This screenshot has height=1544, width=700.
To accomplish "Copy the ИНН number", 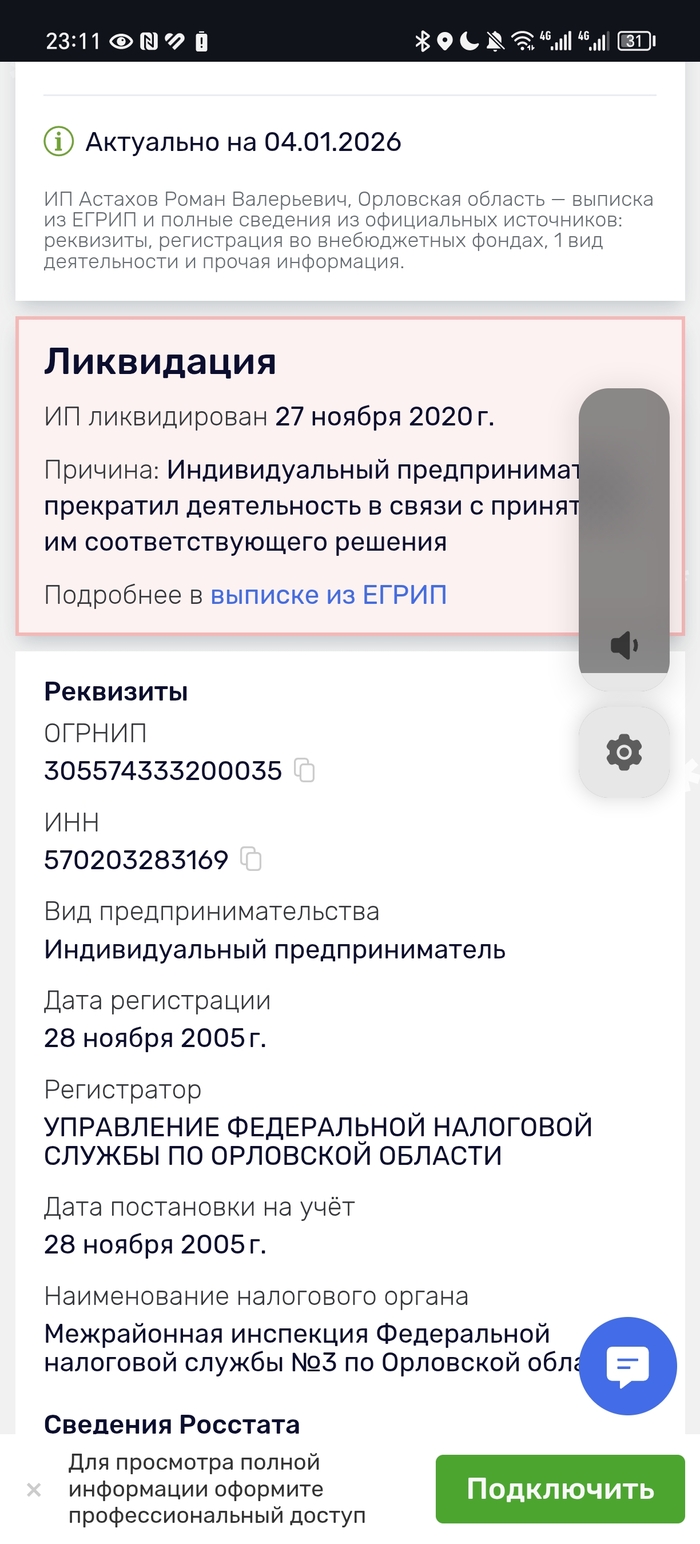I will click(x=251, y=859).
